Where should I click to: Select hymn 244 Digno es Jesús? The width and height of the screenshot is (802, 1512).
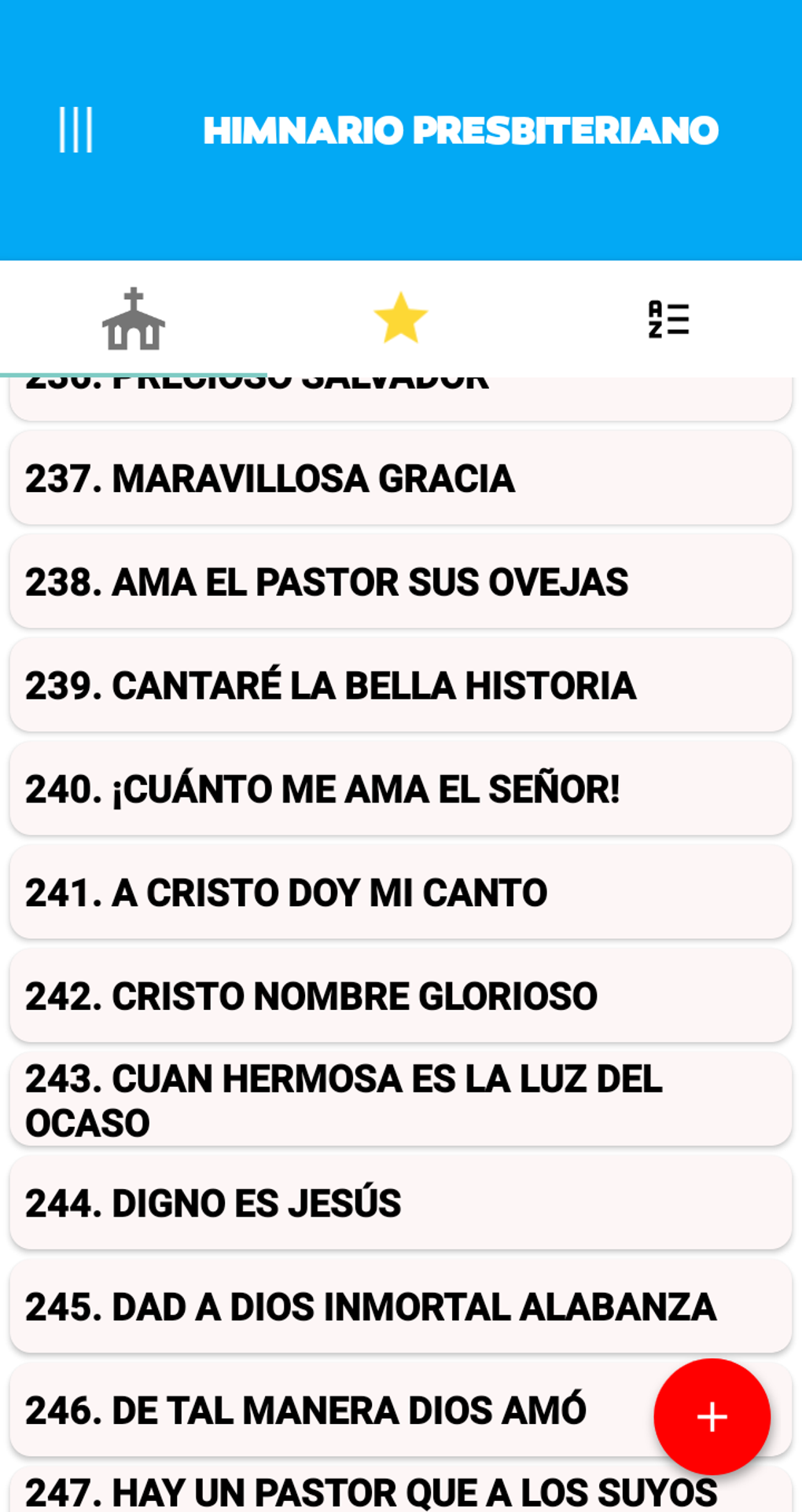pyautogui.click(x=400, y=1203)
